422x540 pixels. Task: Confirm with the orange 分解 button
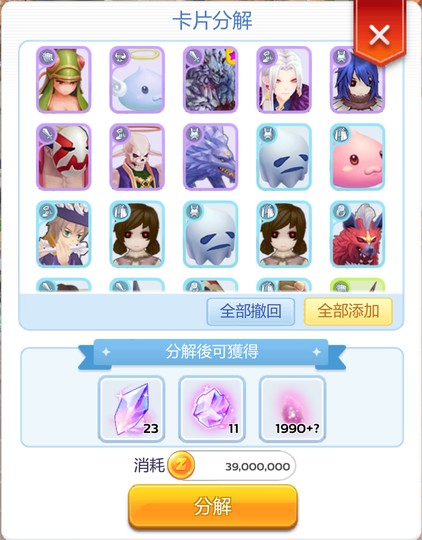pos(213,507)
